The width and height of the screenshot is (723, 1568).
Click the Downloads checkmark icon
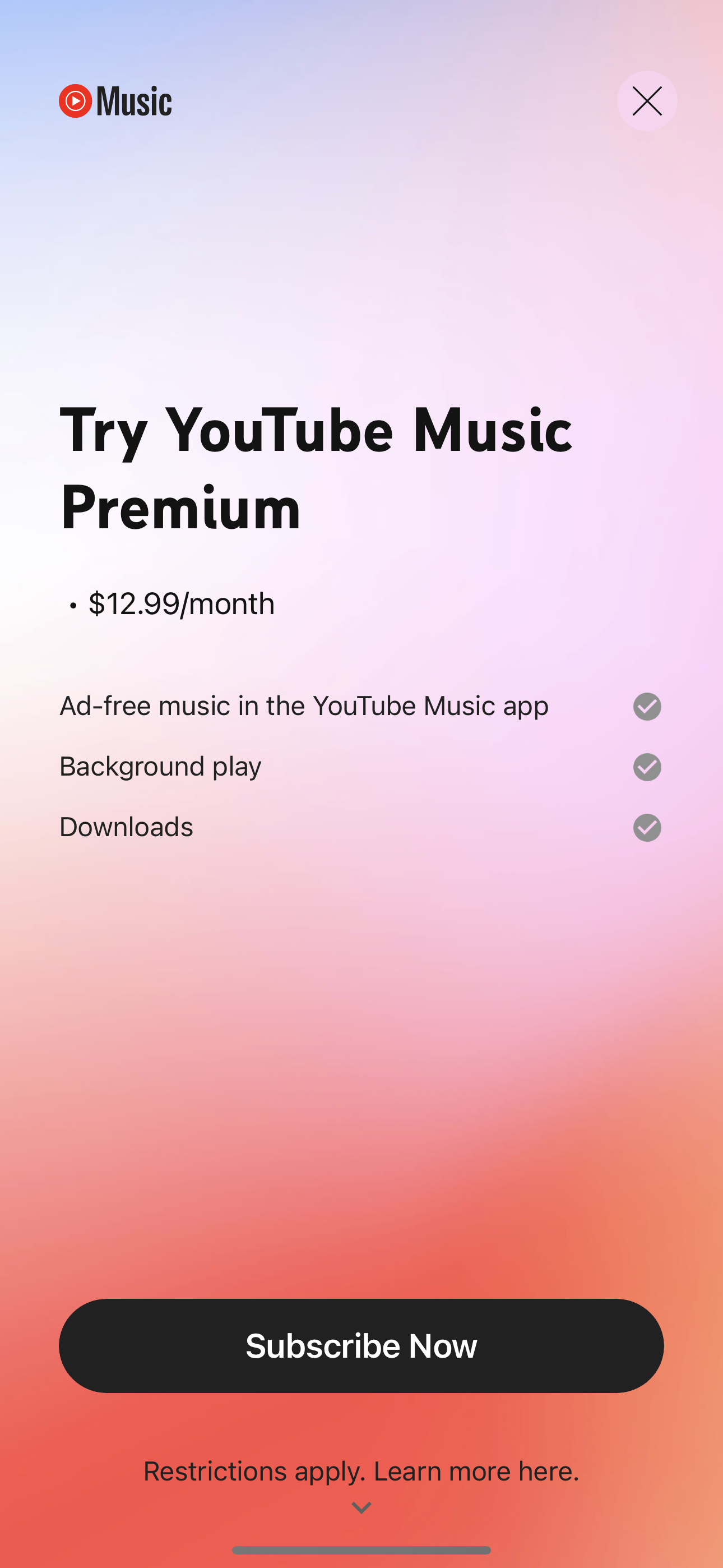[646, 827]
